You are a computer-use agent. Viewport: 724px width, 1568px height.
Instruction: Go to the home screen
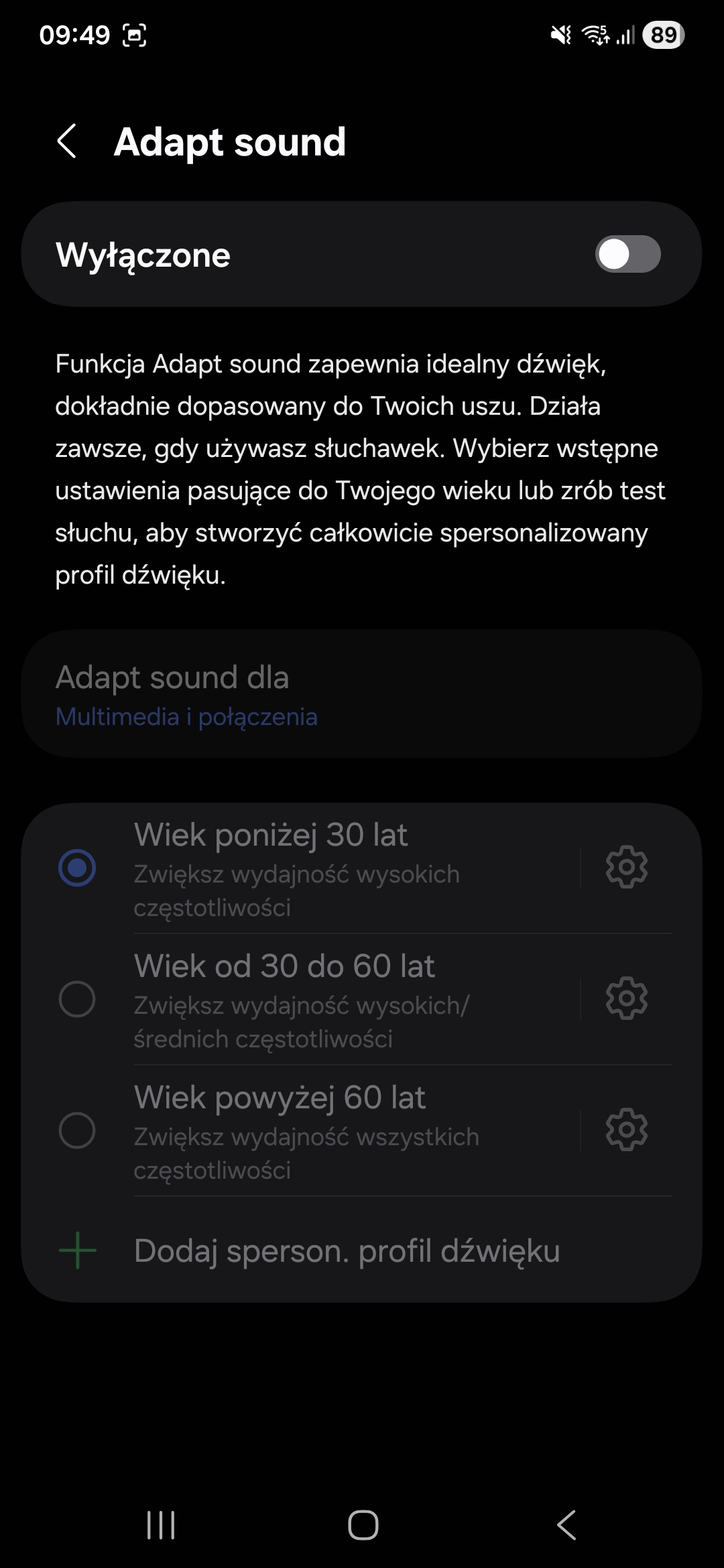point(363,1525)
